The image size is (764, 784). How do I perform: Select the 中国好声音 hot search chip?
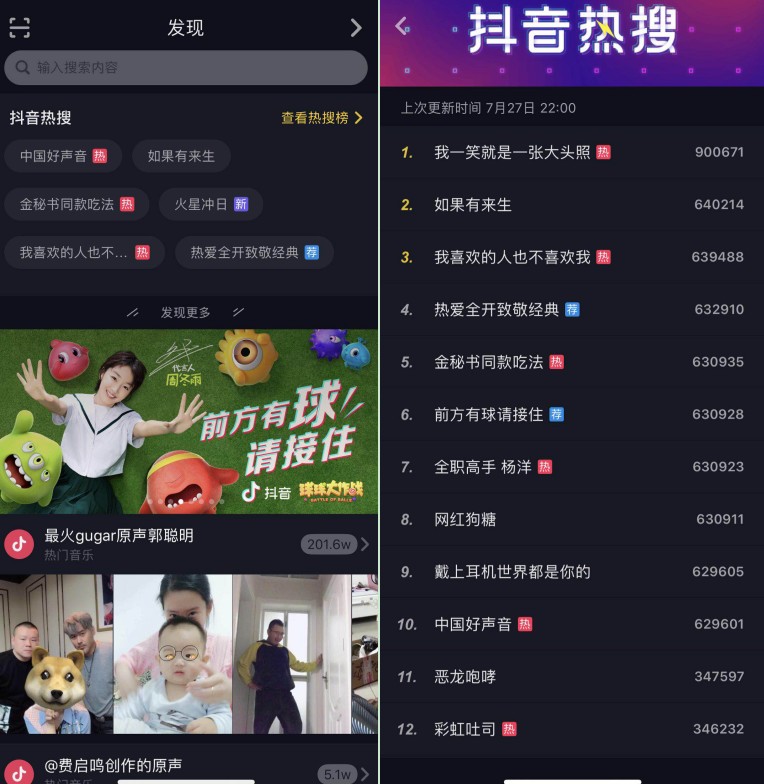[x=63, y=156]
